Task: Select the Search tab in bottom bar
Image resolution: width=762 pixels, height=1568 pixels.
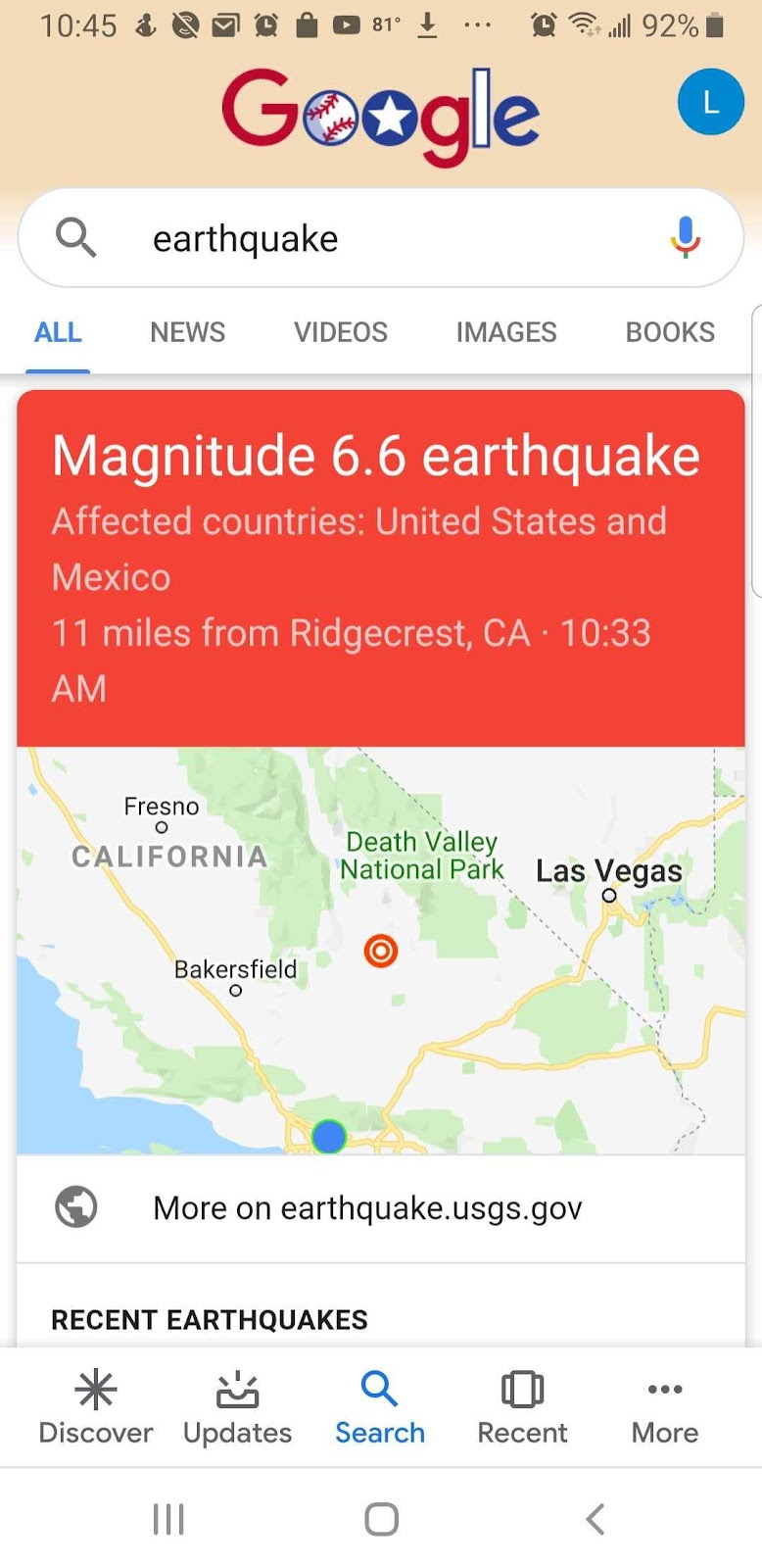Action: tap(380, 1409)
